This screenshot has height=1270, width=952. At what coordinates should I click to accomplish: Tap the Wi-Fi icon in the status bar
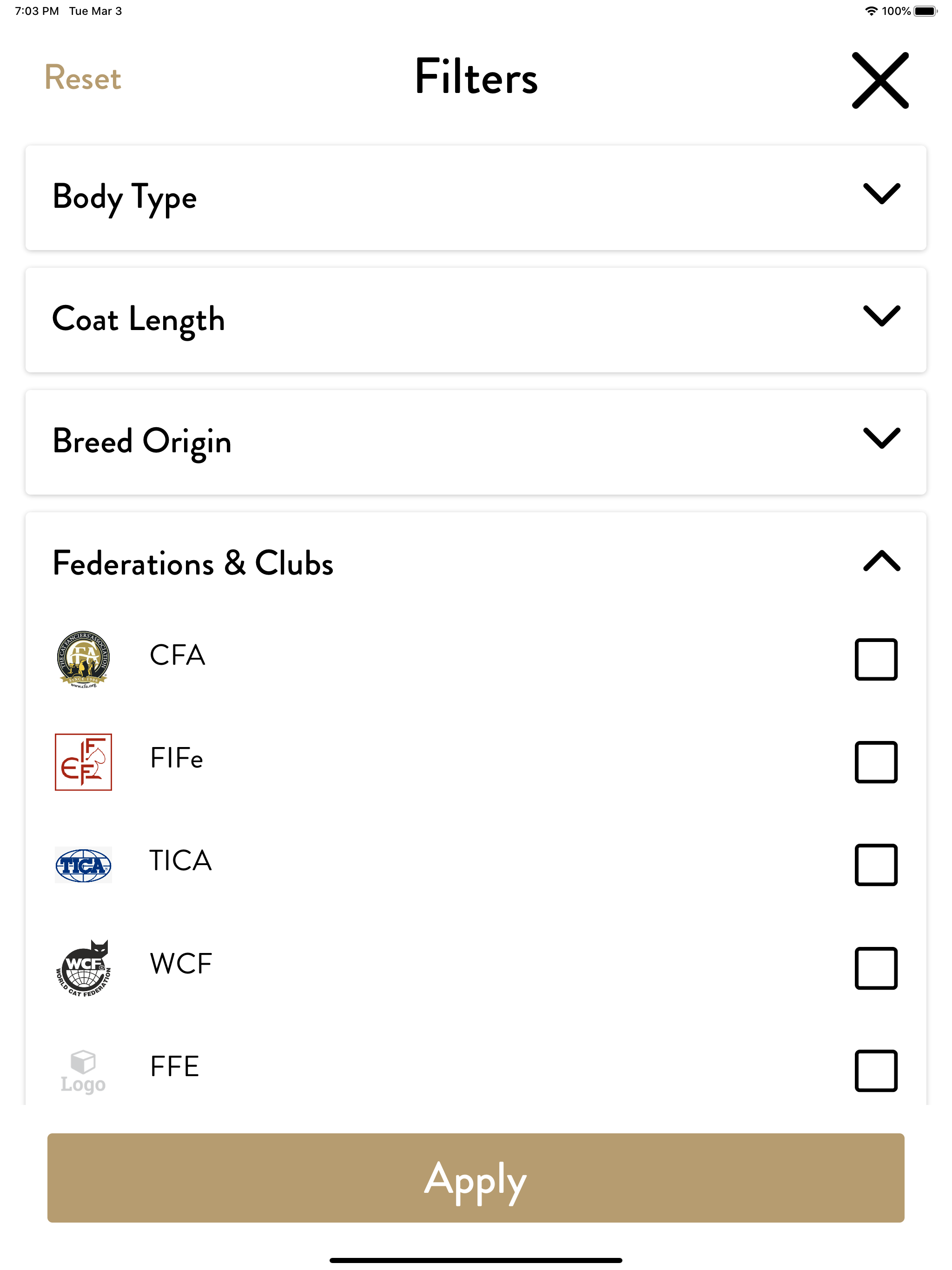(x=871, y=10)
